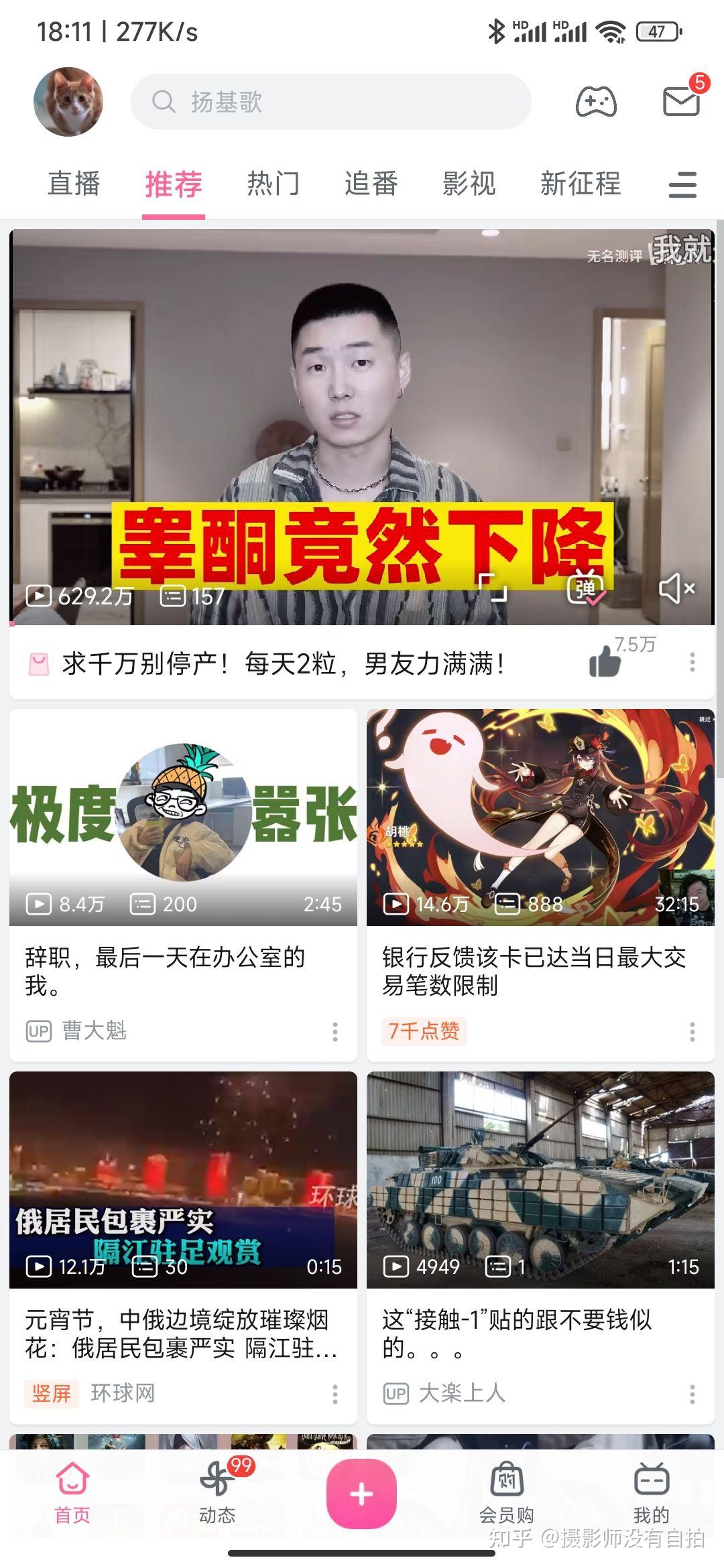Switch to the 直播 tab
The width and height of the screenshot is (724, 1568).
click(74, 184)
